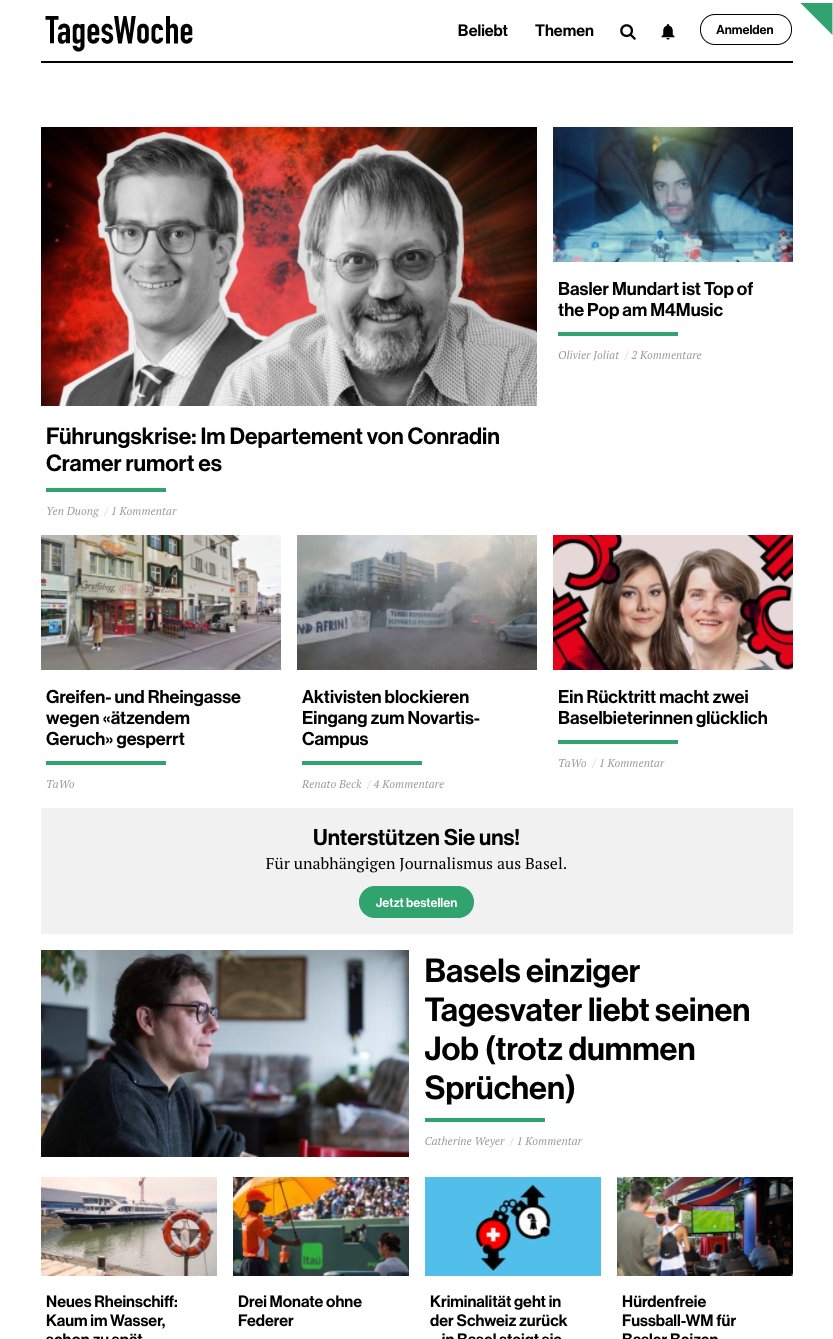Open 1 Kommentar under the Tagesvater article
The image size is (833, 1339).
click(549, 1141)
